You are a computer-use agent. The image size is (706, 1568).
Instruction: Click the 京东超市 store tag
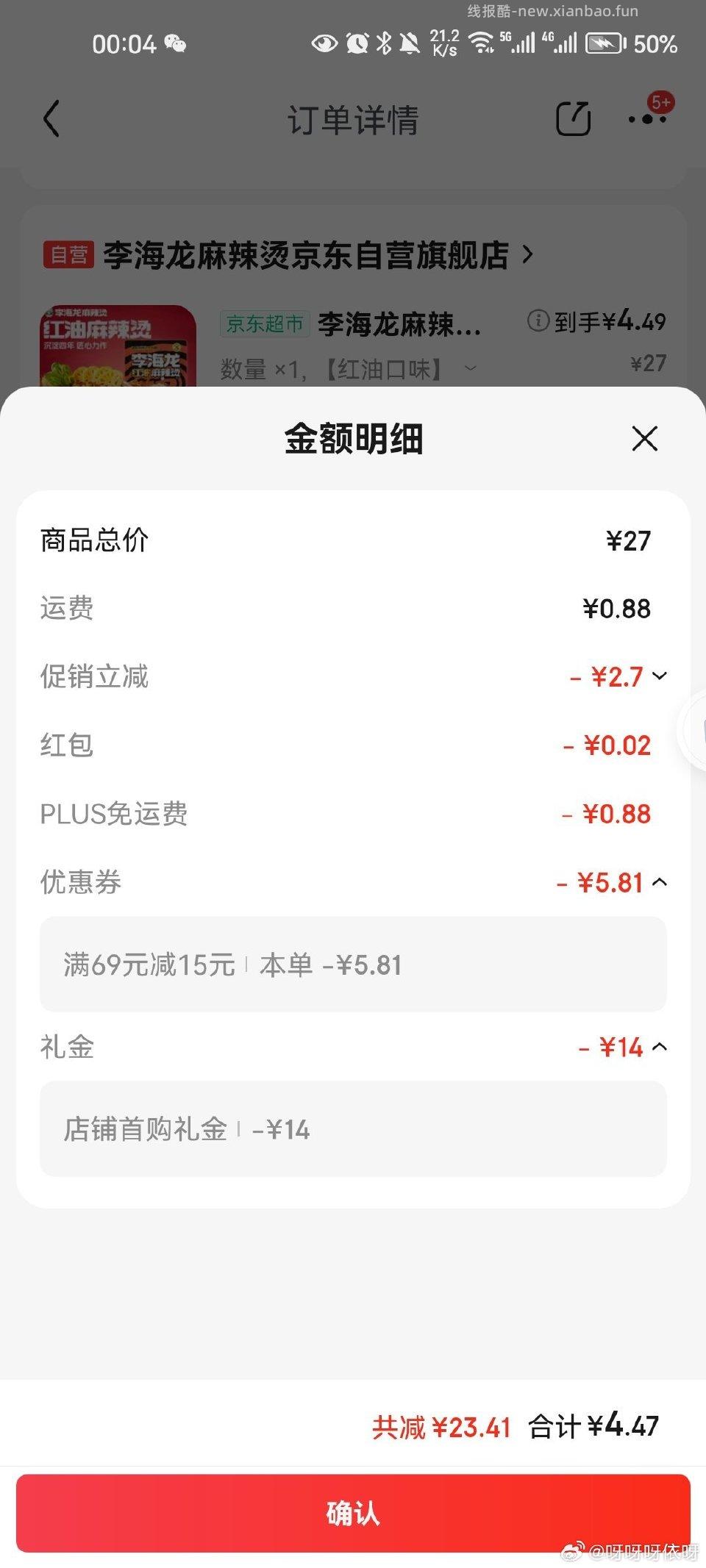tap(265, 323)
